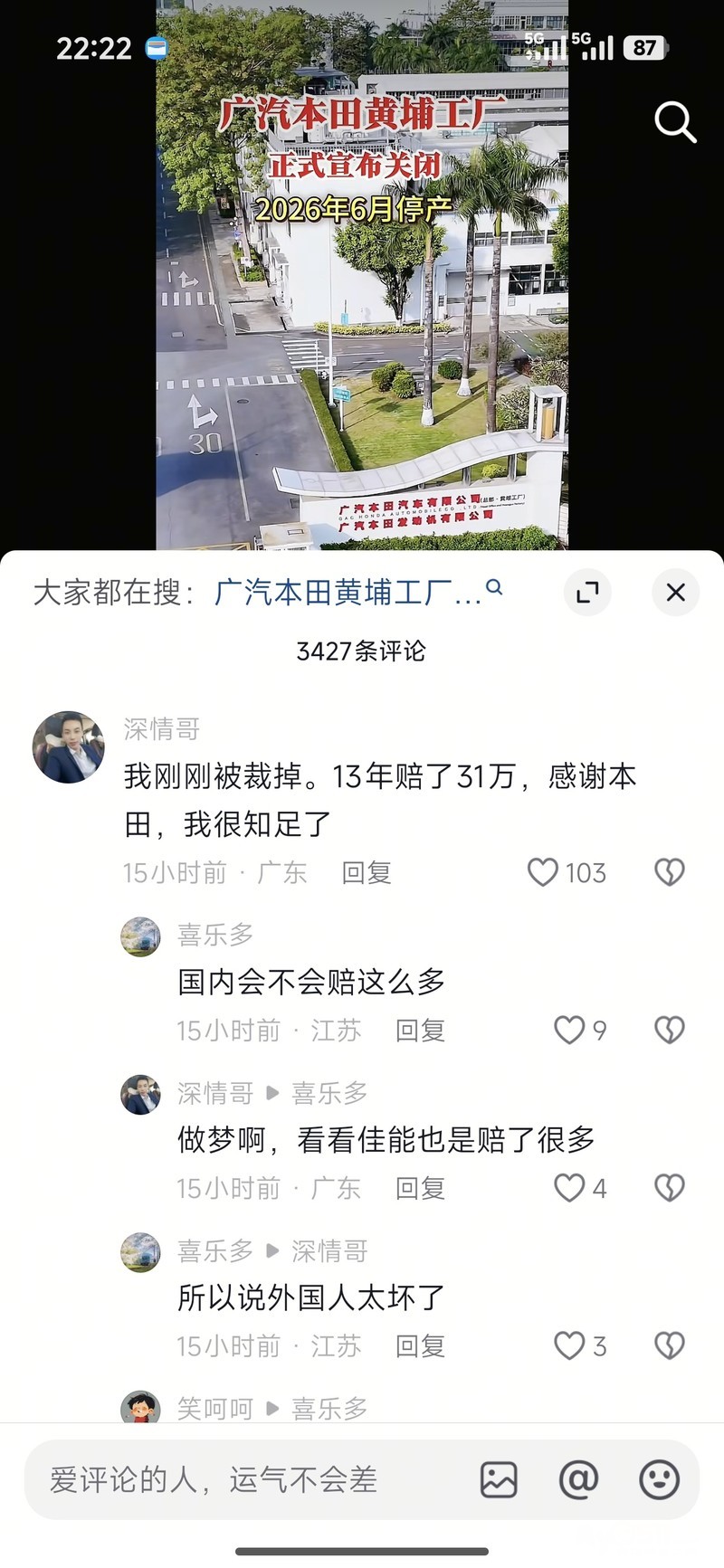This screenshot has height=1568, width=724.
Task: Reply to the comment 所以说外国人太坏了
Action: [x=420, y=1347]
